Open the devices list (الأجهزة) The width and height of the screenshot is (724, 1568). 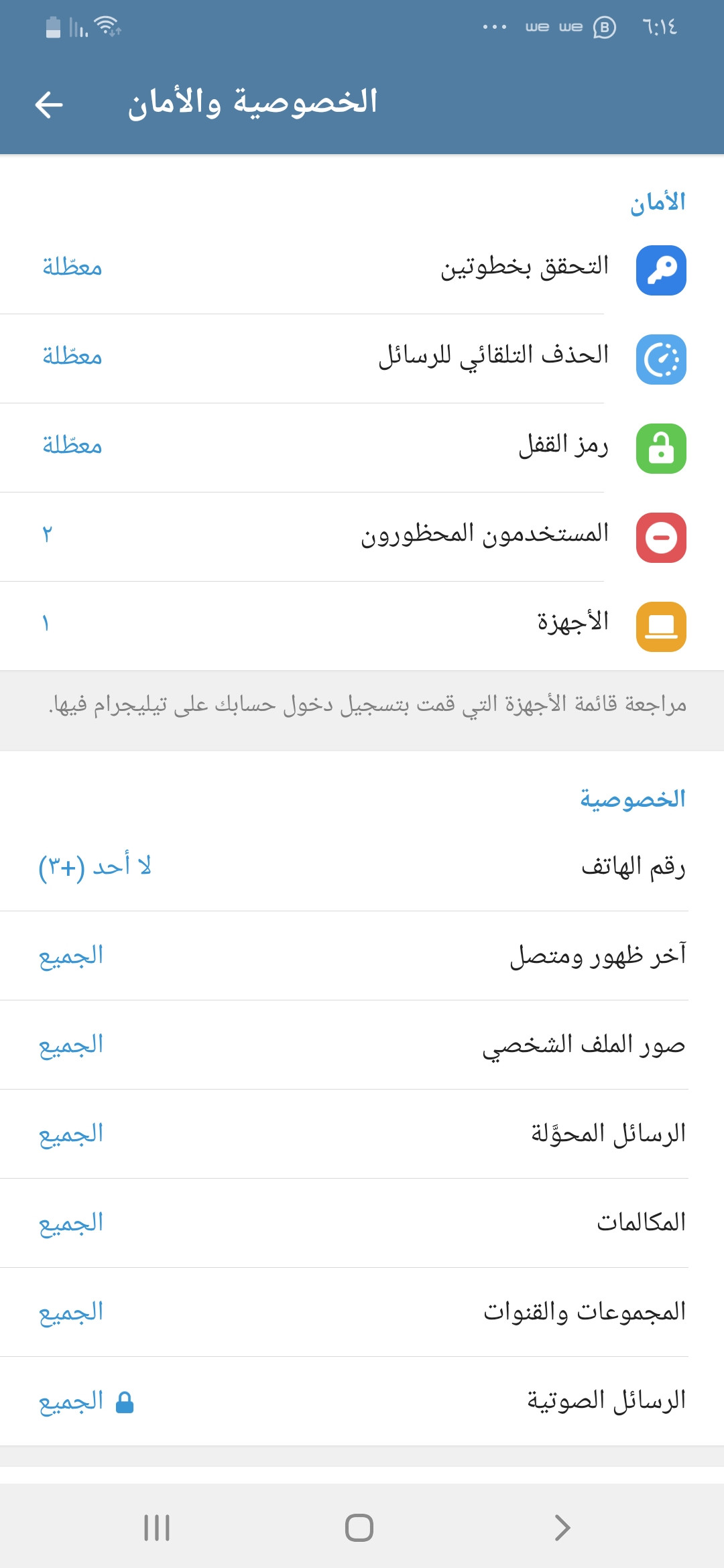click(362, 626)
